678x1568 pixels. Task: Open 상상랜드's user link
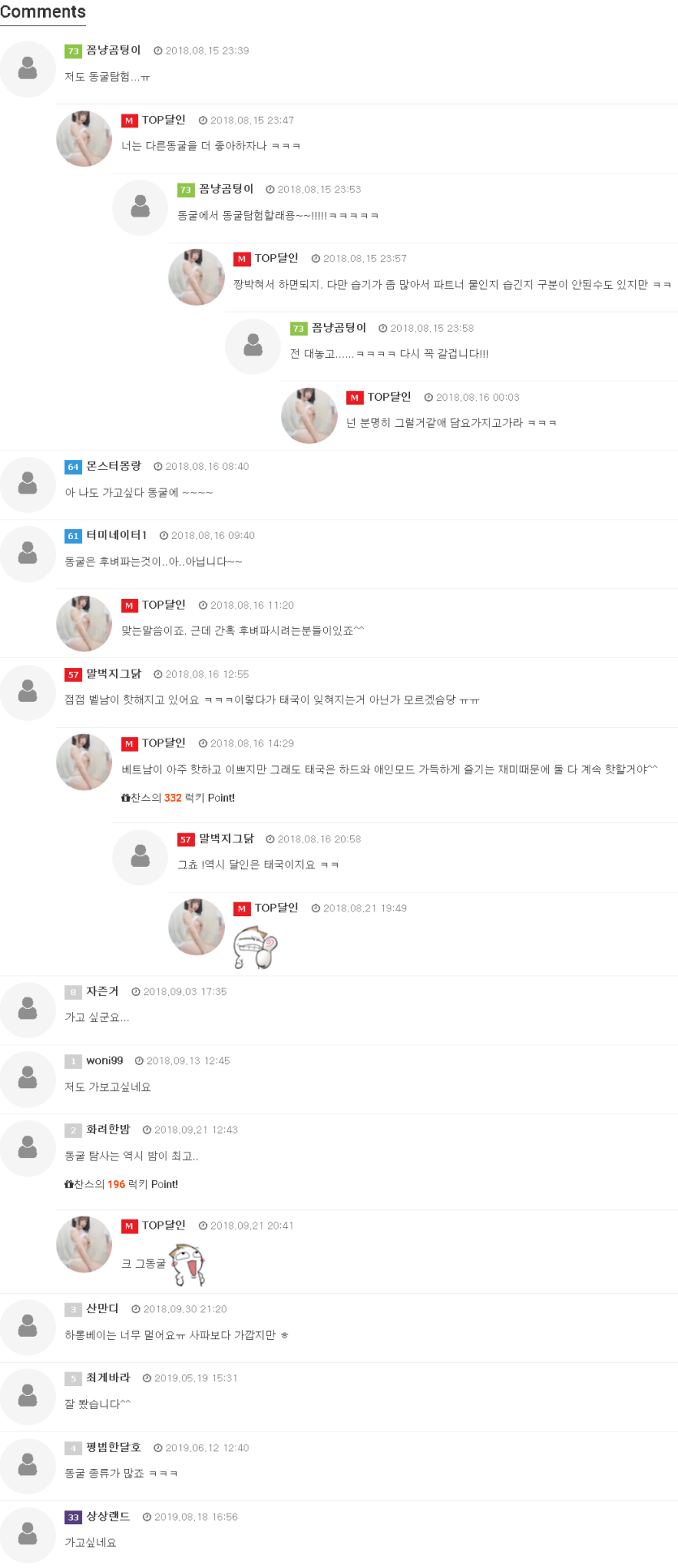[x=108, y=1516]
